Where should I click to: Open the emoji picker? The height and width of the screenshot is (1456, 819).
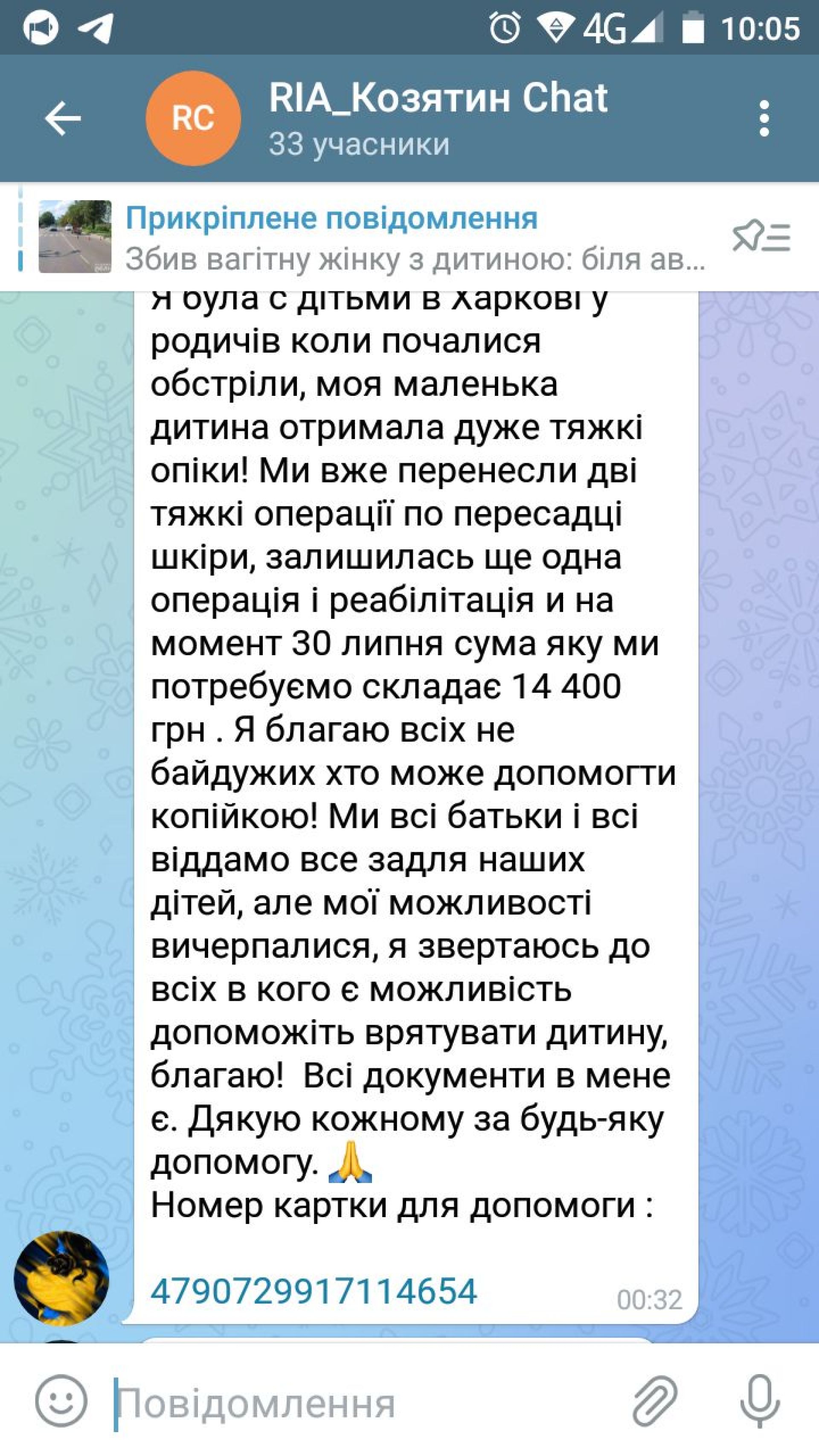pos(61,1402)
